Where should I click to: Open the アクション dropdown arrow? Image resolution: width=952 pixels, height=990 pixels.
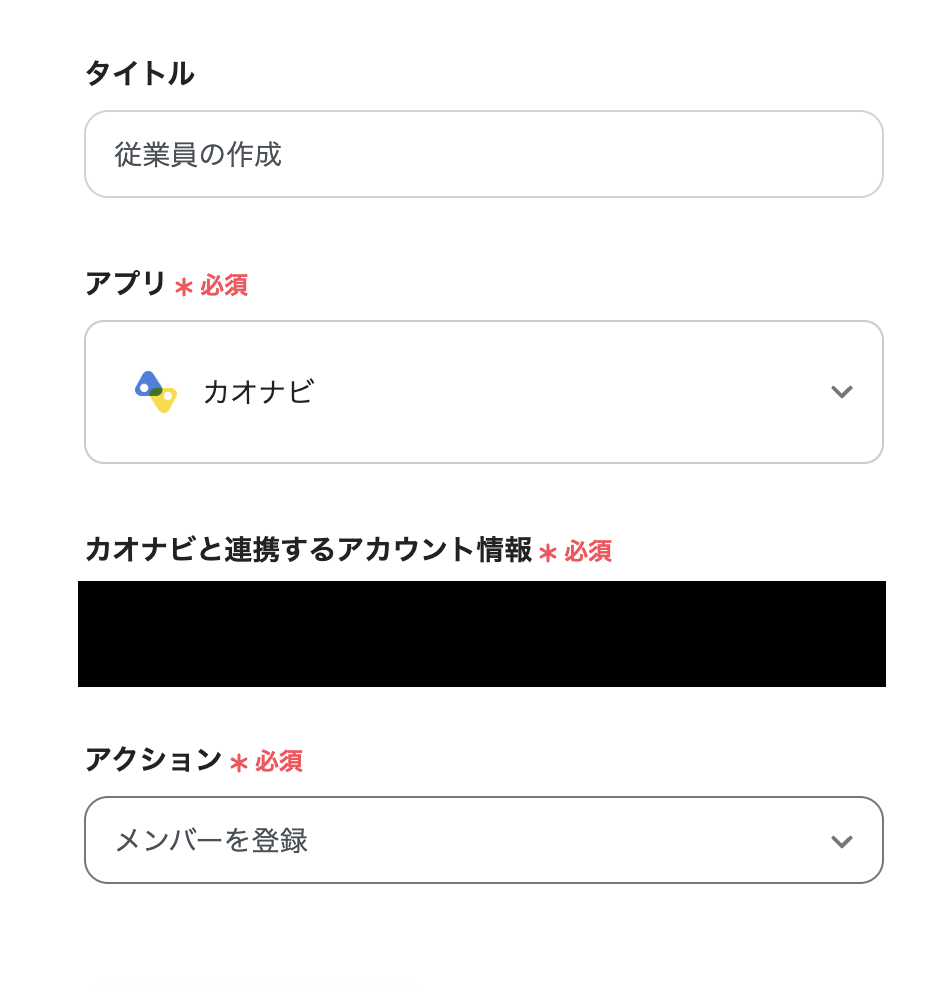(x=842, y=840)
